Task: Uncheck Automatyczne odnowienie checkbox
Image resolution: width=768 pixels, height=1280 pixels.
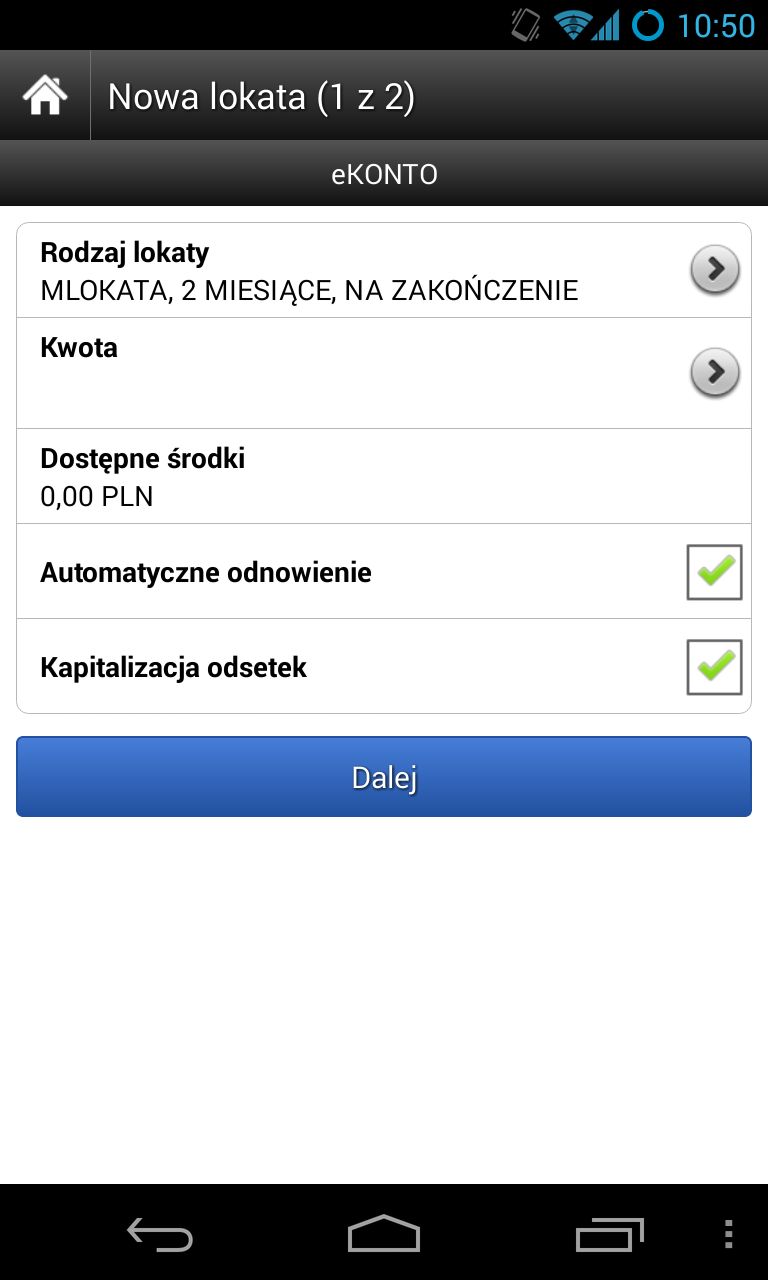Action: (x=714, y=572)
